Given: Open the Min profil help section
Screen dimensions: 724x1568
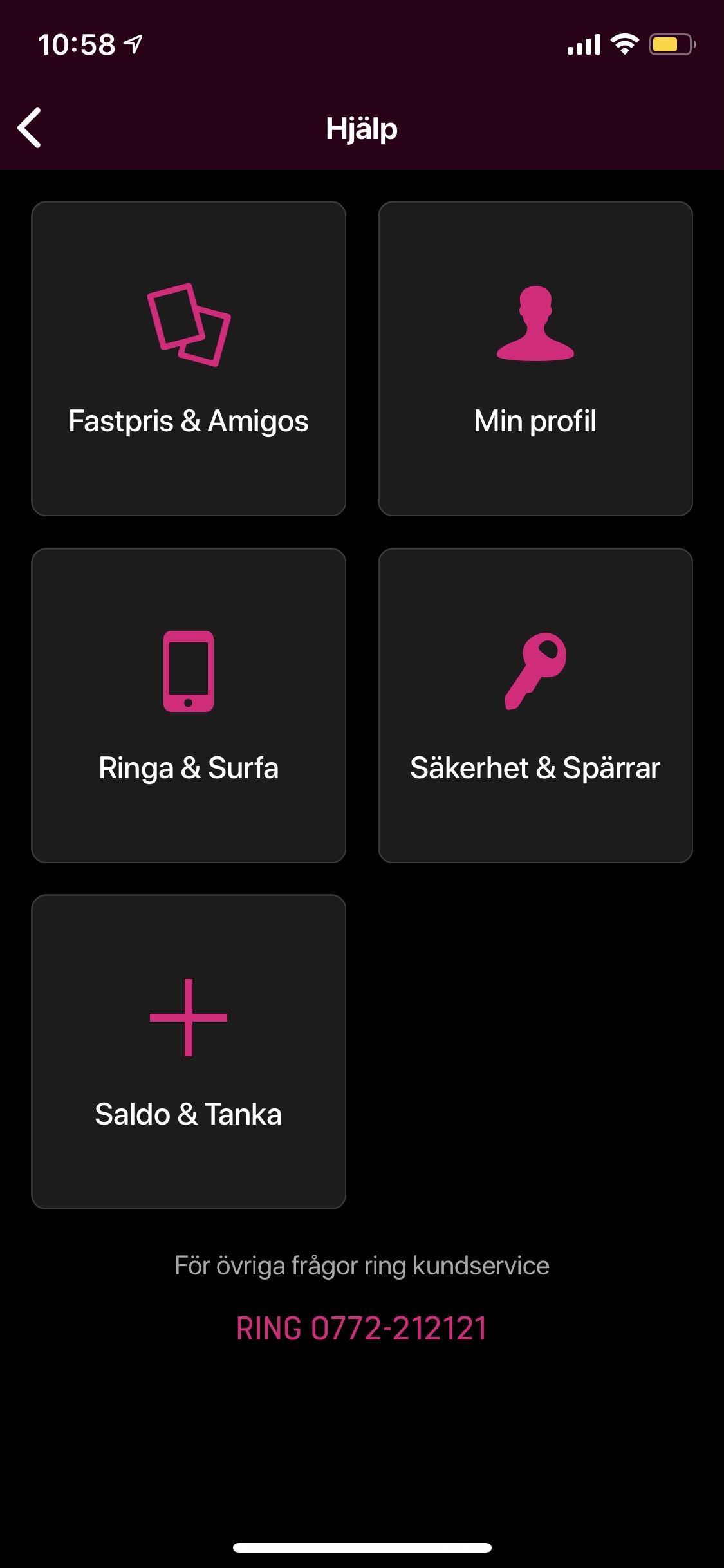Looking at the screenshot, I should [535, 359].
